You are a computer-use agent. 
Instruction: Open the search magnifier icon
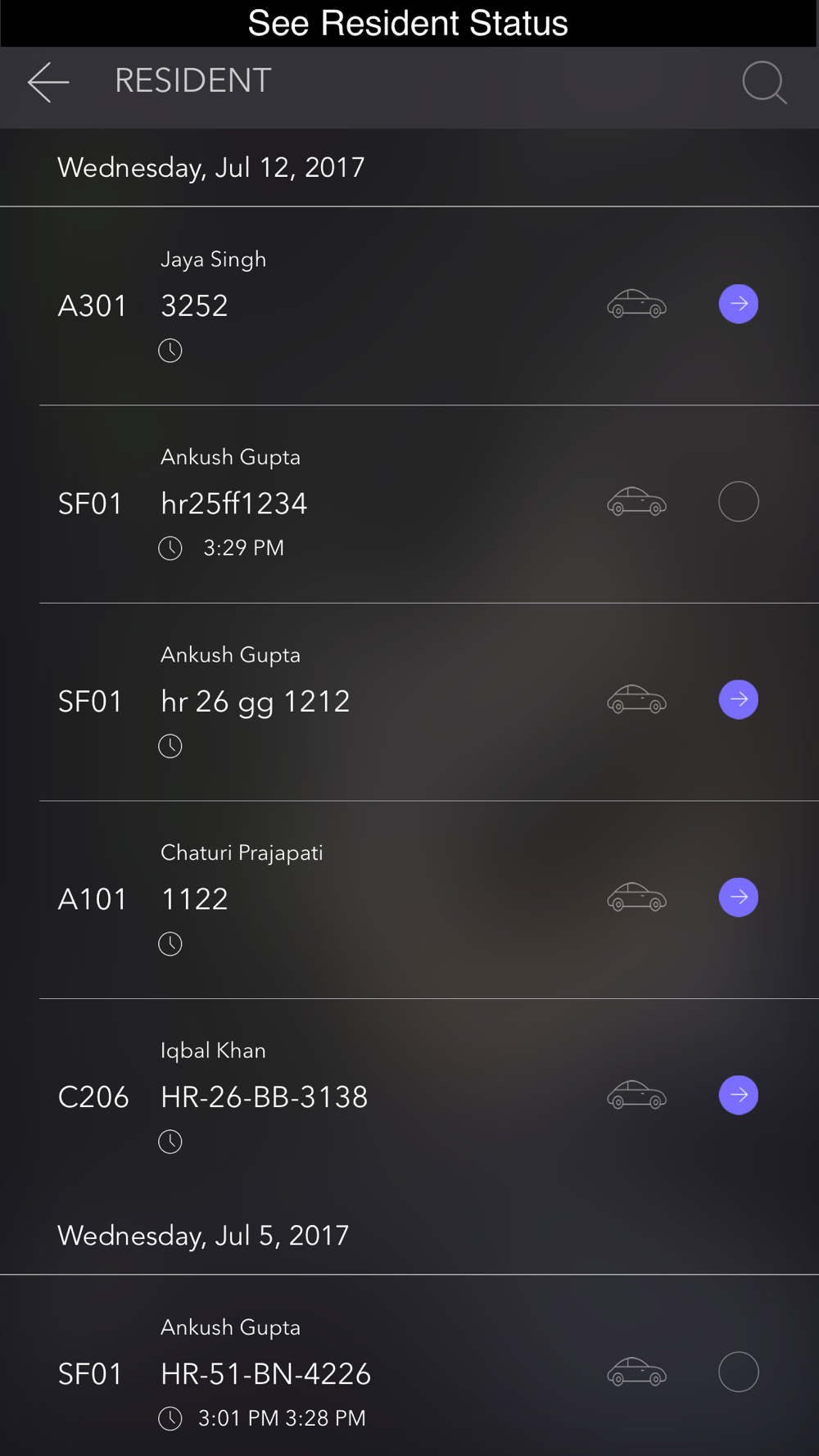pos(764,83)
